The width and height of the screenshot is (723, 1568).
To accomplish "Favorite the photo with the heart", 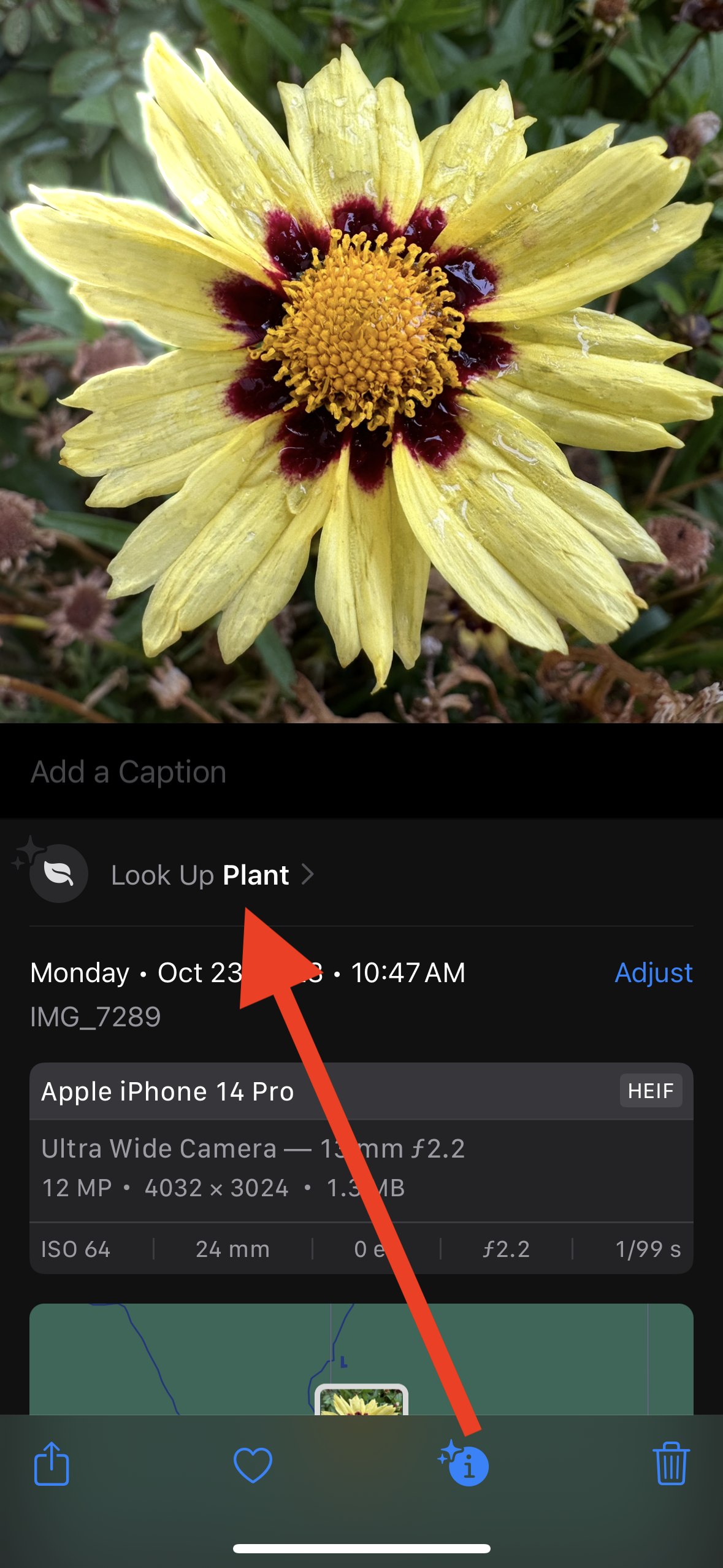I will point(253,1465).
